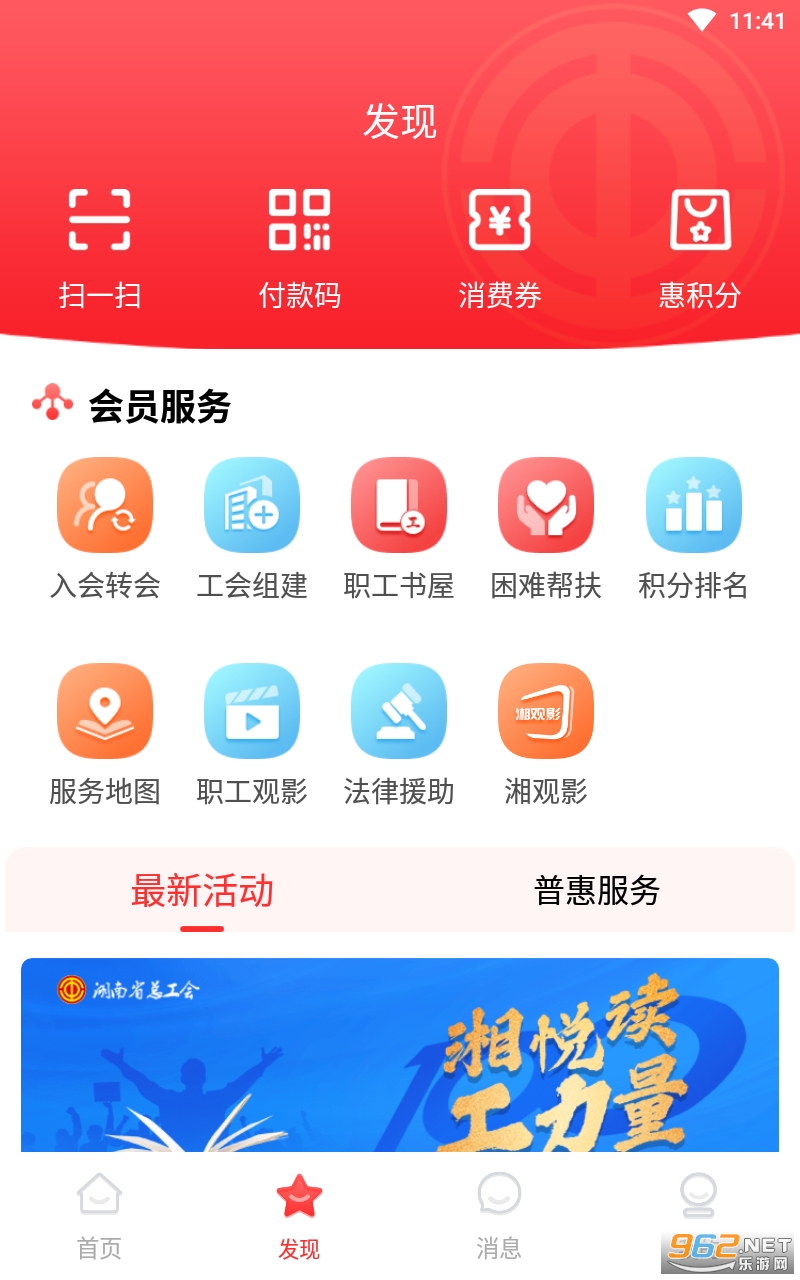Open the 湘悦读工力量 banner
Image resolution: width=800 pixels, height=1280 pixels.
point(400,1055)
